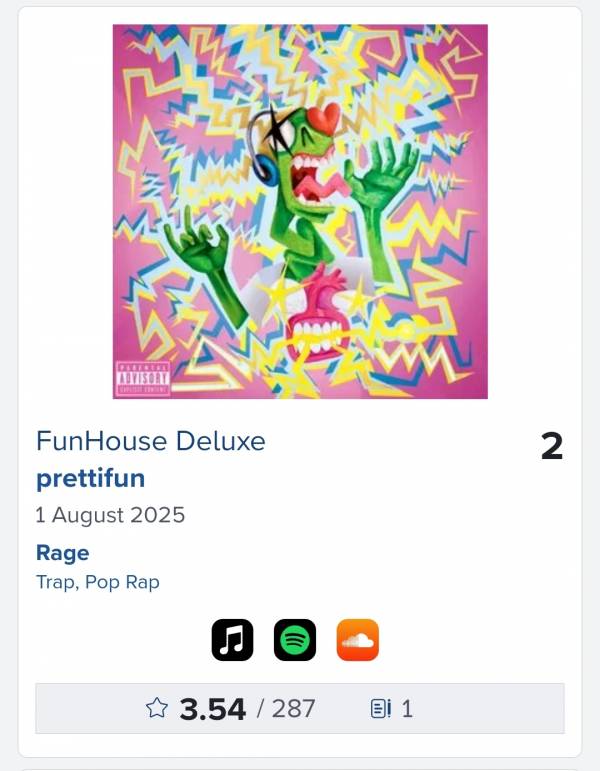Open the Trap genre link
This screenshot has height=771, width=600.
coord(54,582)
